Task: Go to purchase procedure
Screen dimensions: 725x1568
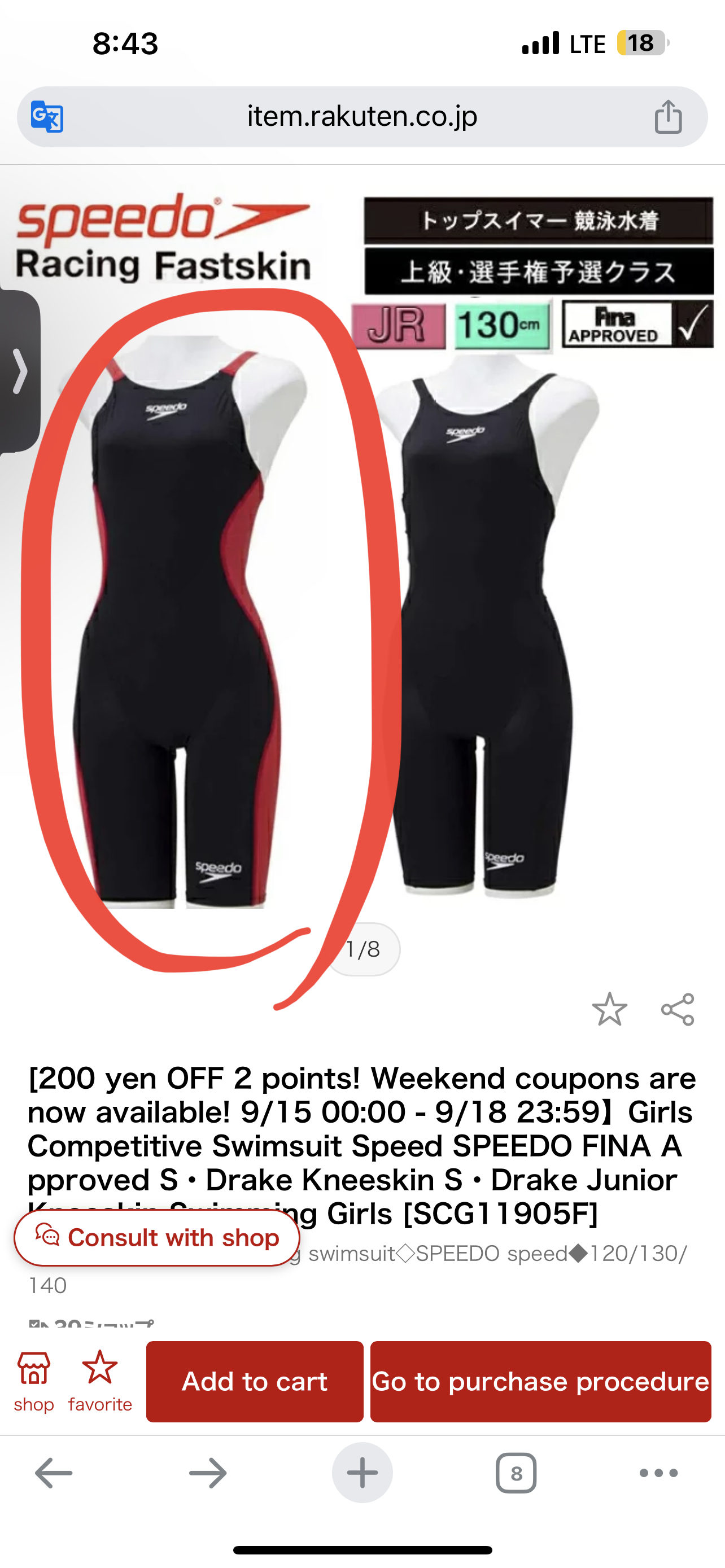Action: click(540, 1382)
